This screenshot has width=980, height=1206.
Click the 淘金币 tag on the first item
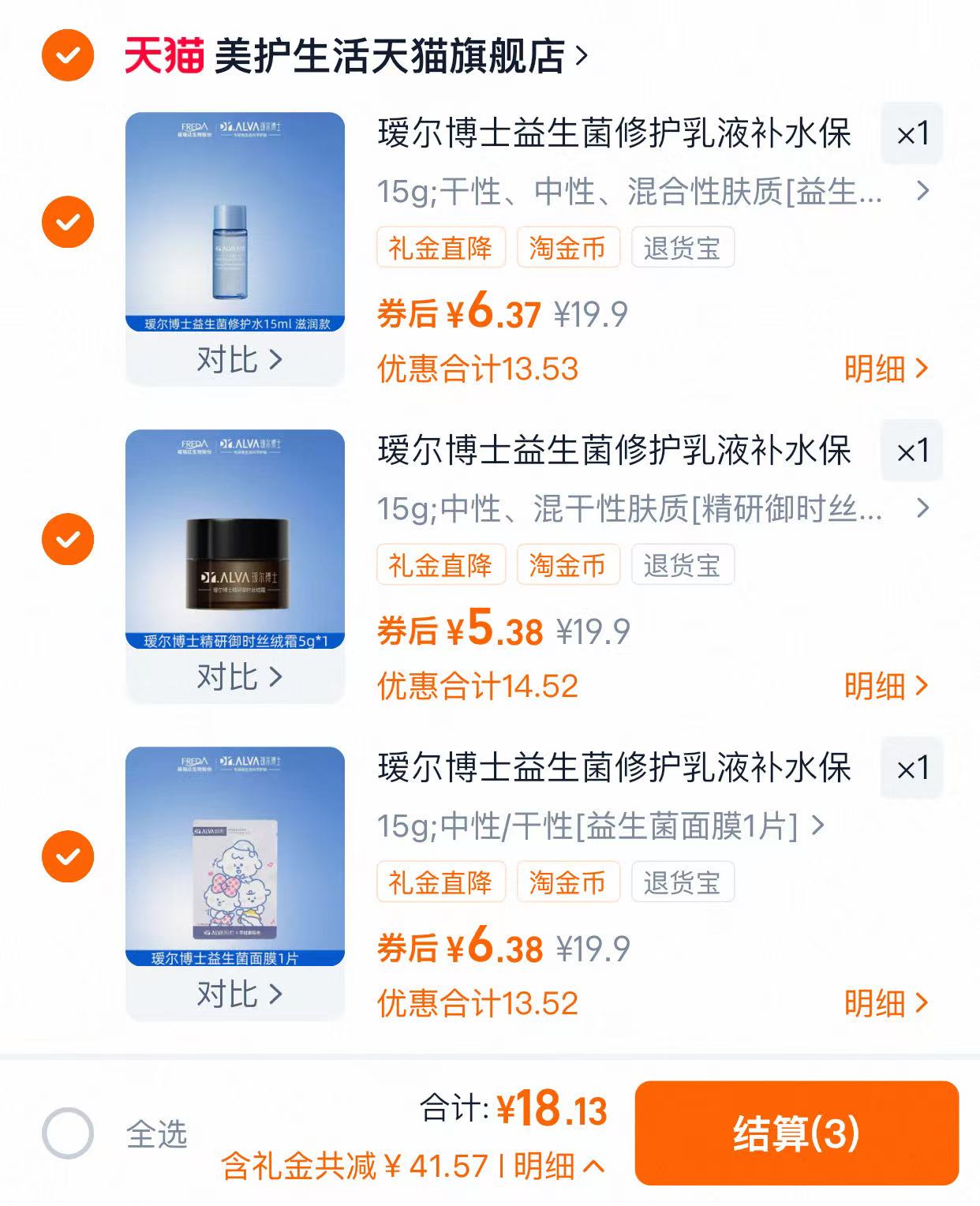pos(570,248)
